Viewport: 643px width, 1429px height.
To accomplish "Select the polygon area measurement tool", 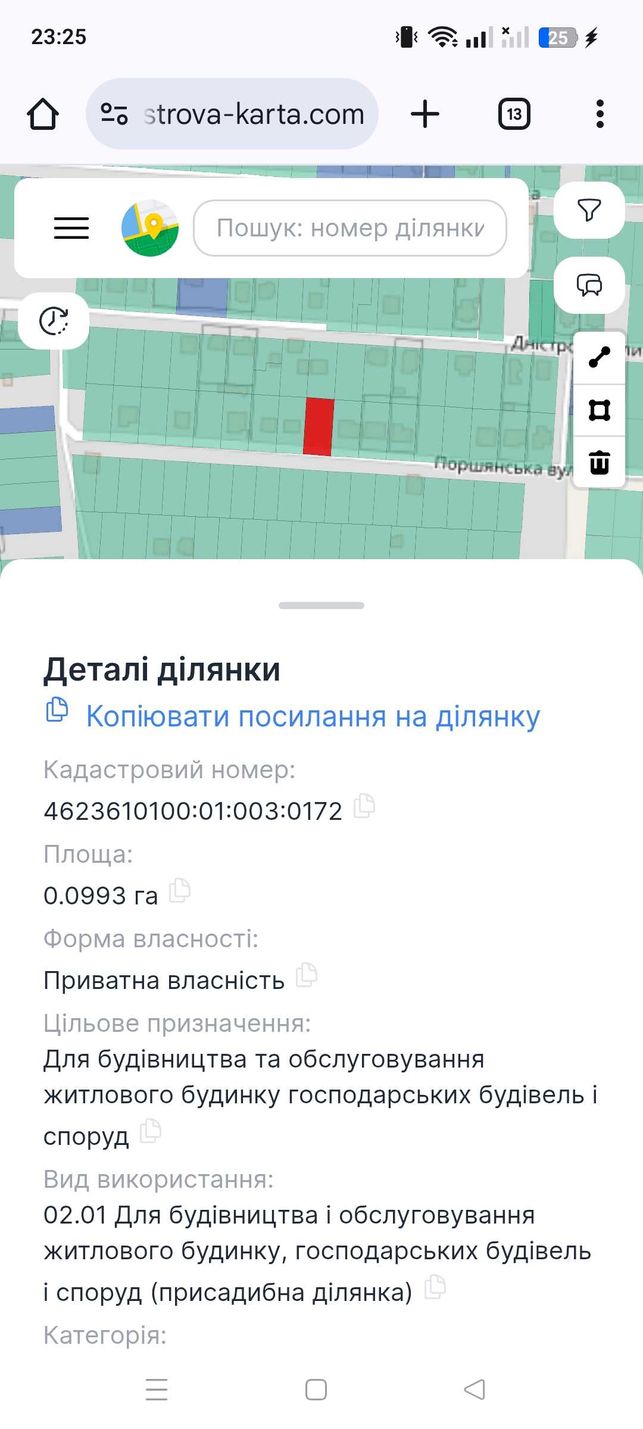I will tap(599, 410).
